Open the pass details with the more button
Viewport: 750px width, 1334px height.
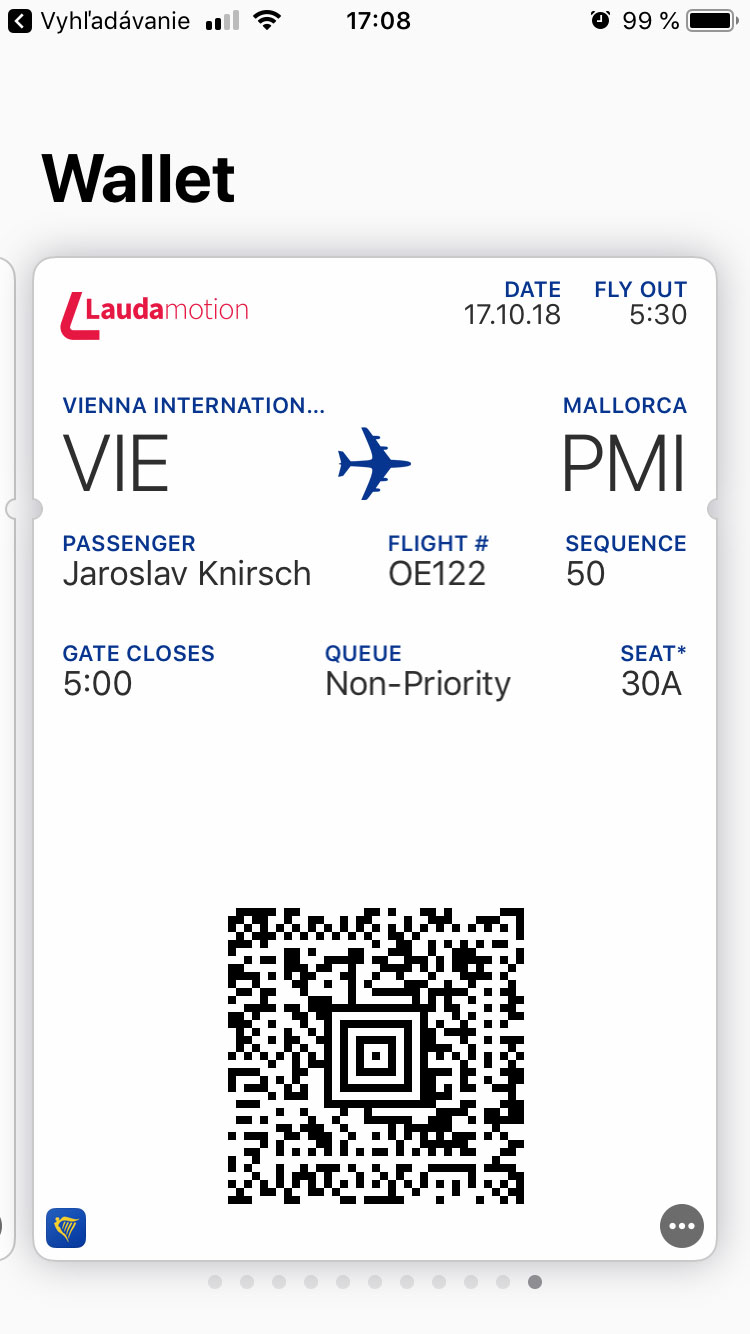pos(682,1225)
